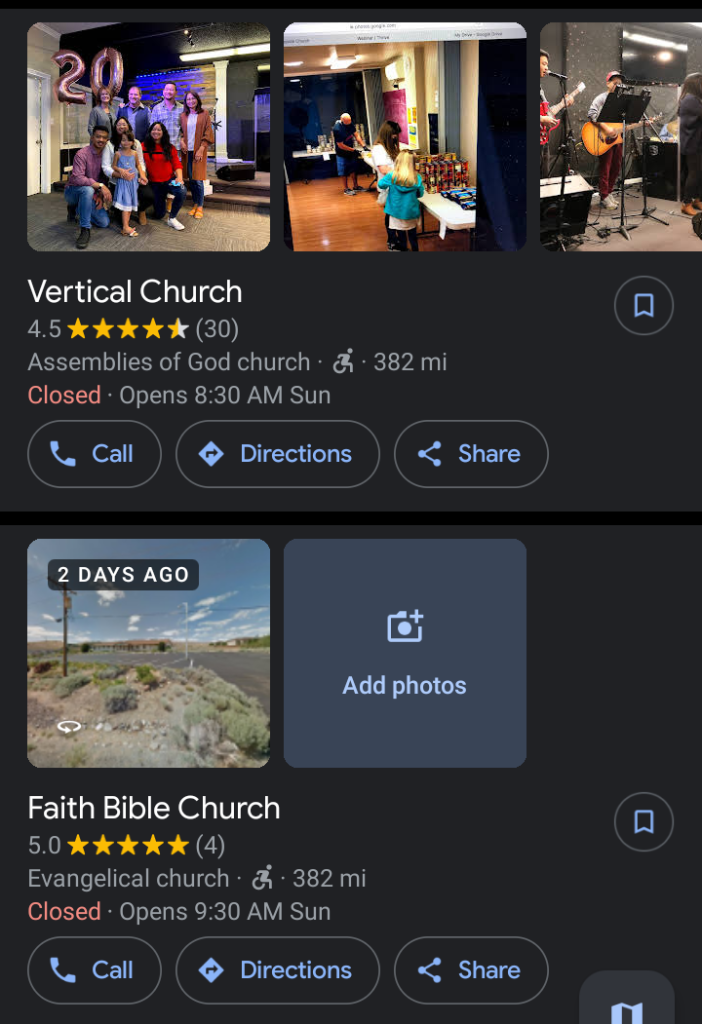Viewport: 702px width, 1024px height.
Task: Share the Vertical Church listing
Action: [471, 454]
